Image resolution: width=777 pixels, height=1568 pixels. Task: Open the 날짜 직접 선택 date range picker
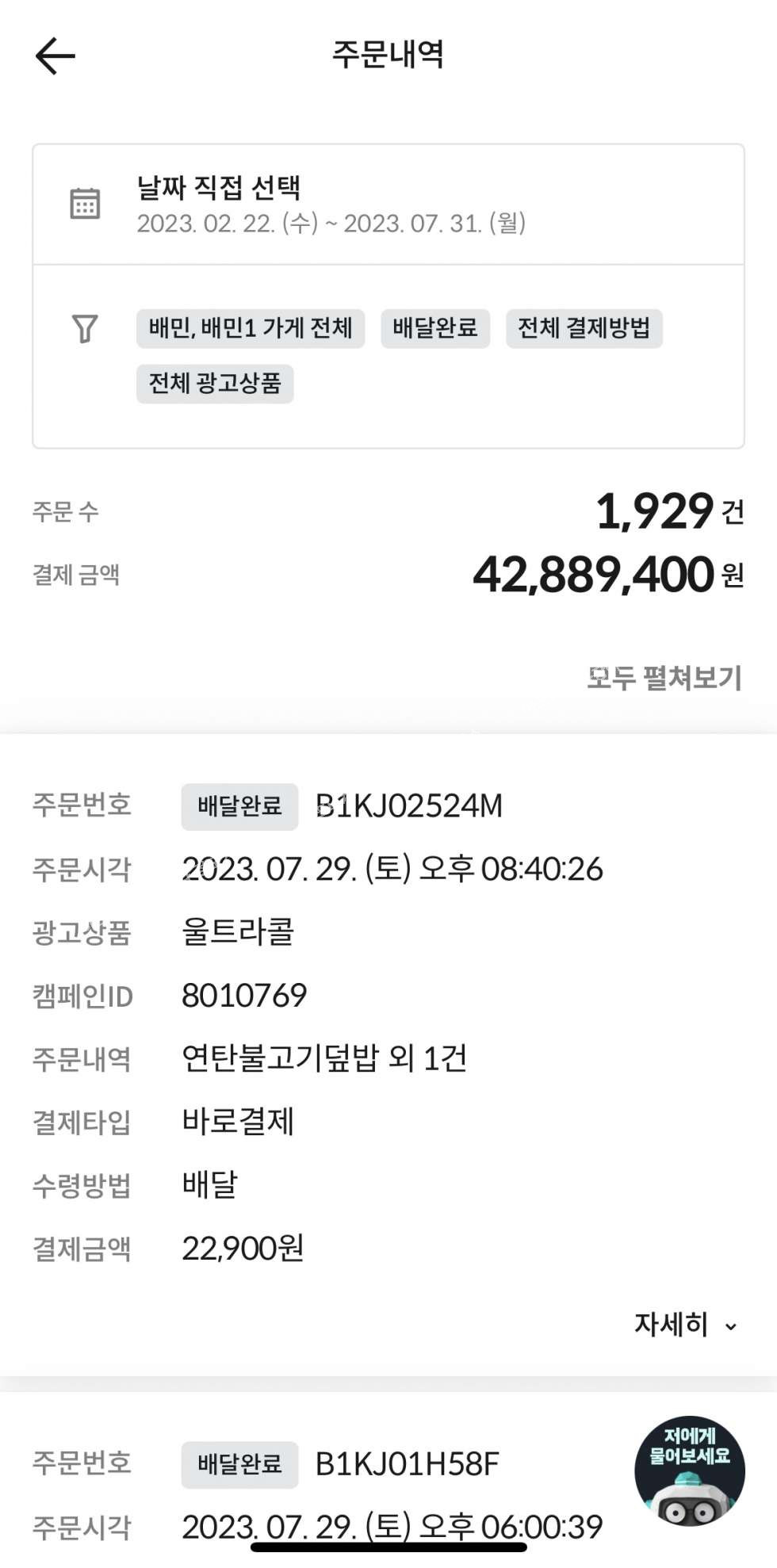[x=331, y=205]
